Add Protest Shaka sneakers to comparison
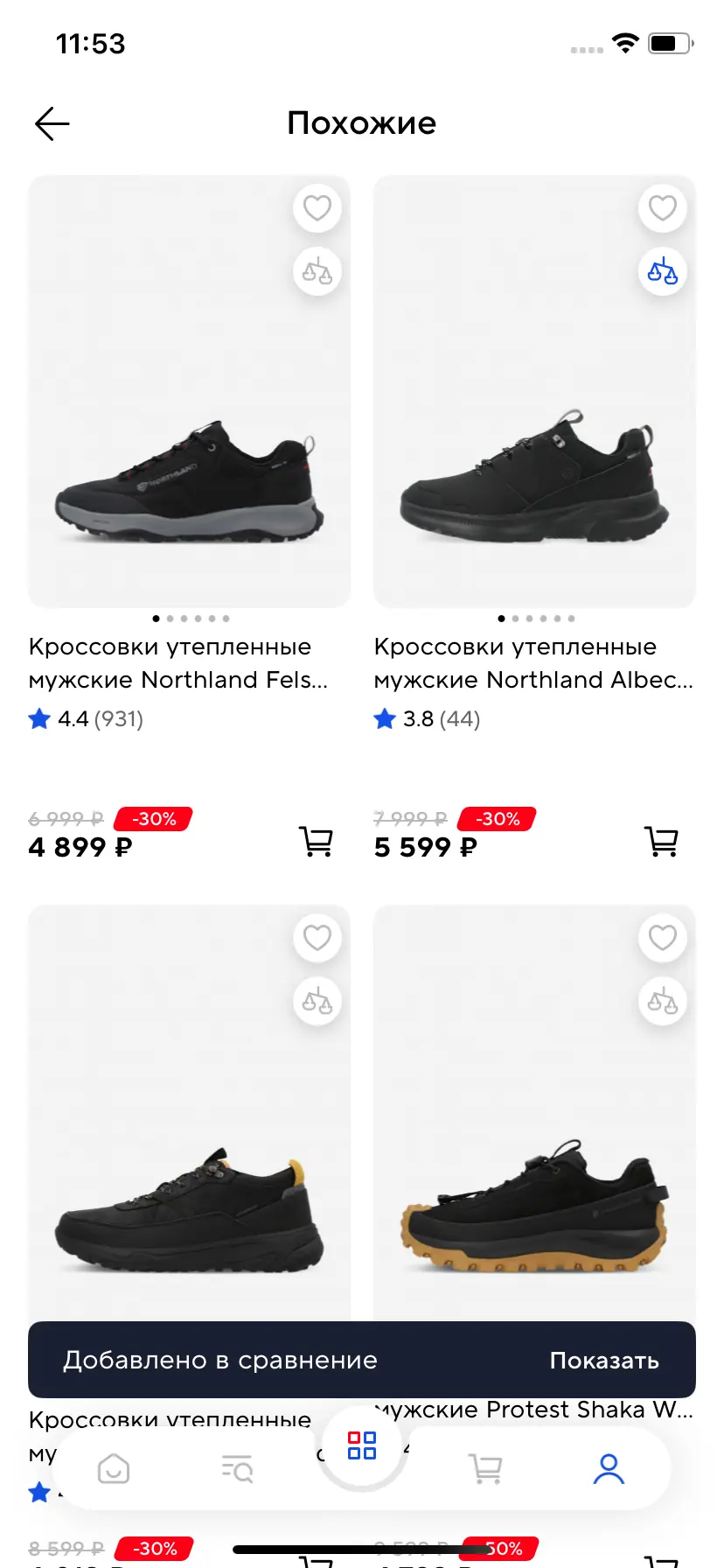 click(662, 1001)
